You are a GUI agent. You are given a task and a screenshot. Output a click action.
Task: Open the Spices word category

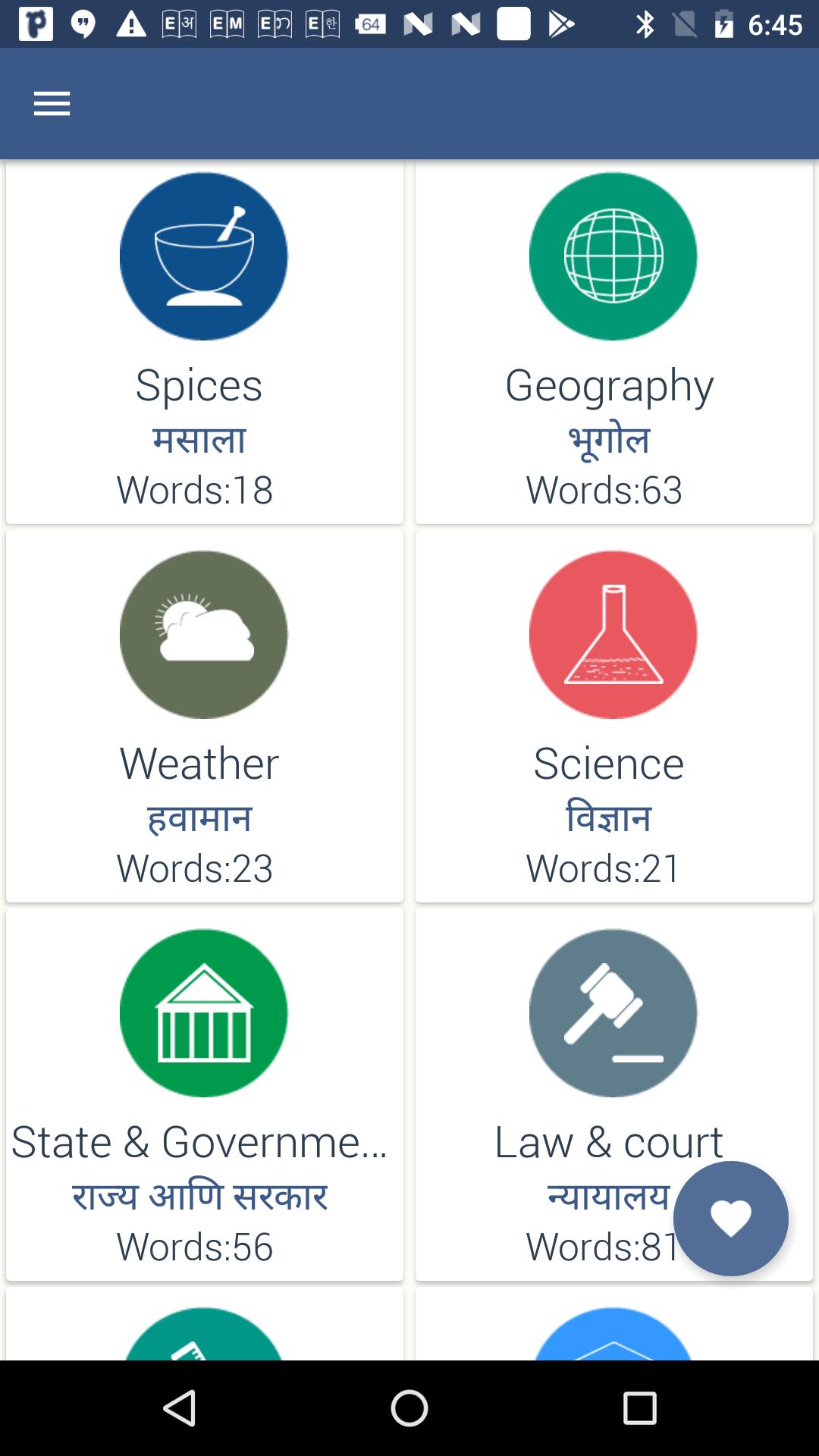click(204, 341)
